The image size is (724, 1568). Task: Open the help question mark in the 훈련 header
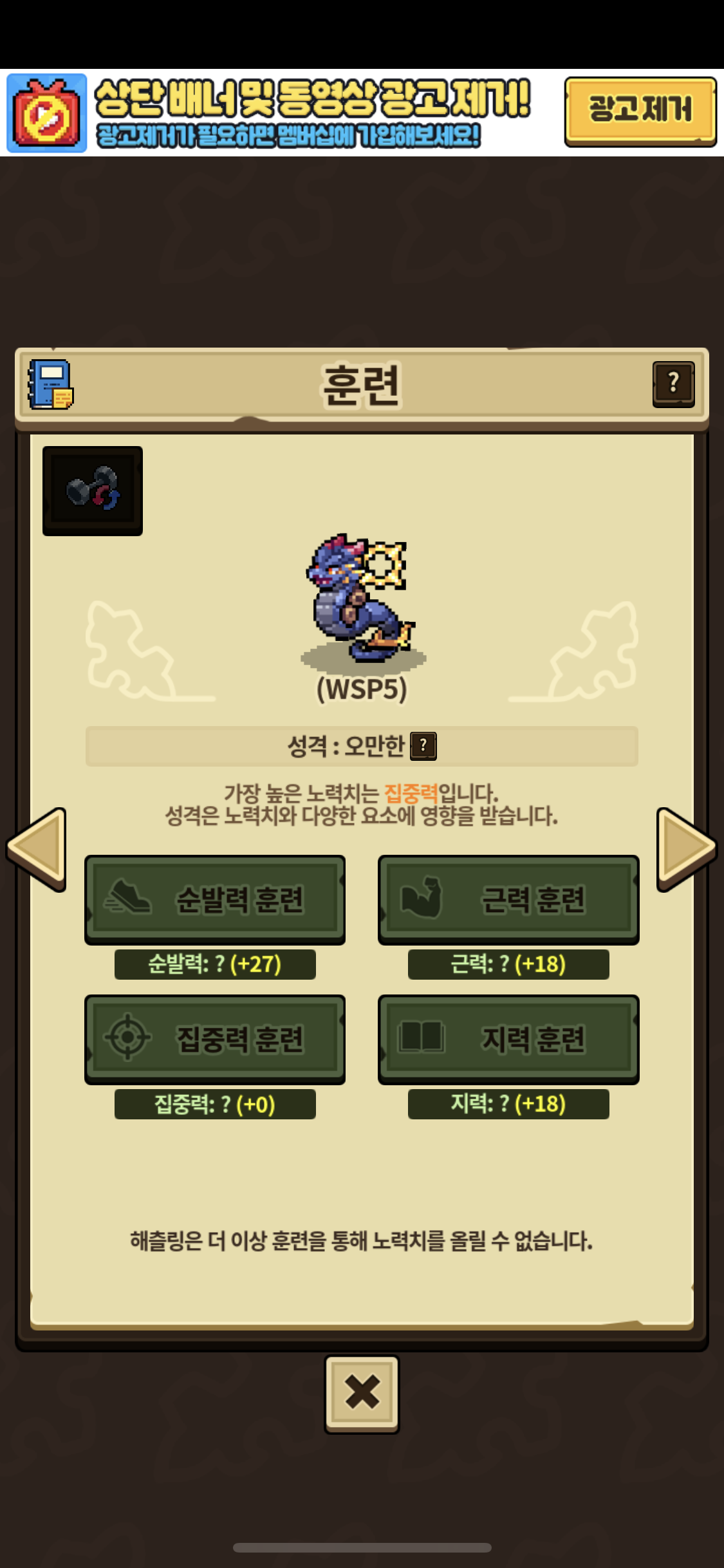[x=673, y=384]
